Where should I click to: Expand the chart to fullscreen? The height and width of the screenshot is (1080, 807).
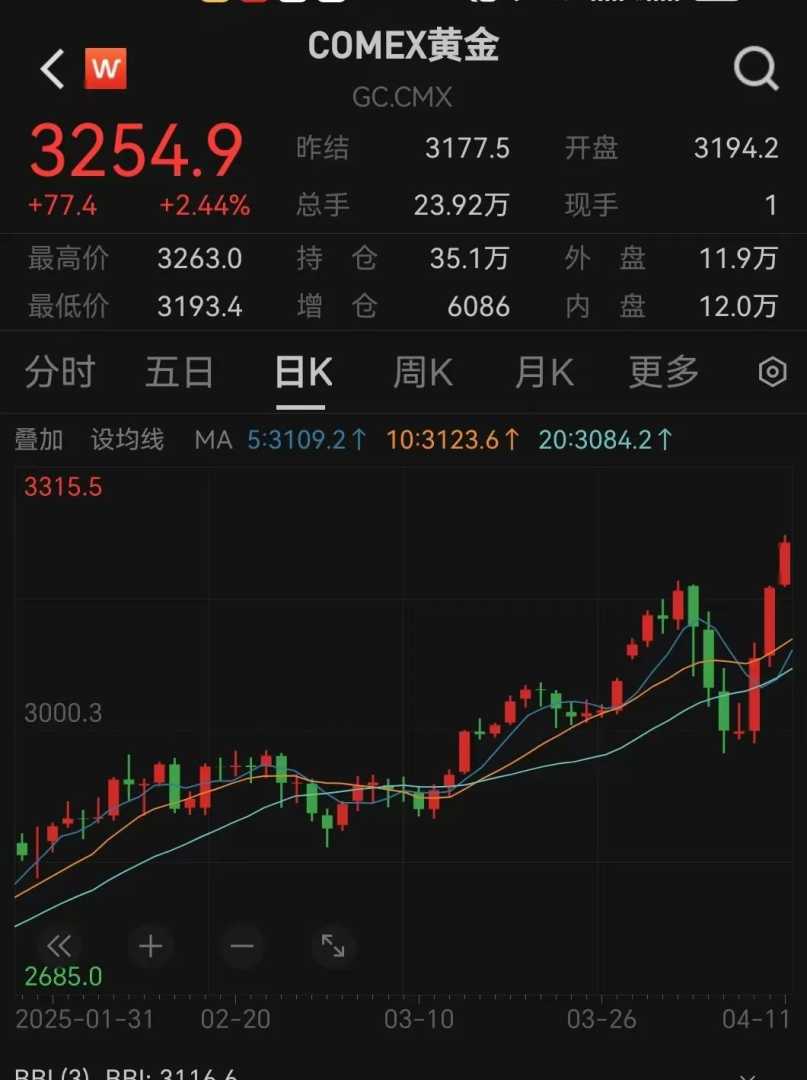coord(333,945)
